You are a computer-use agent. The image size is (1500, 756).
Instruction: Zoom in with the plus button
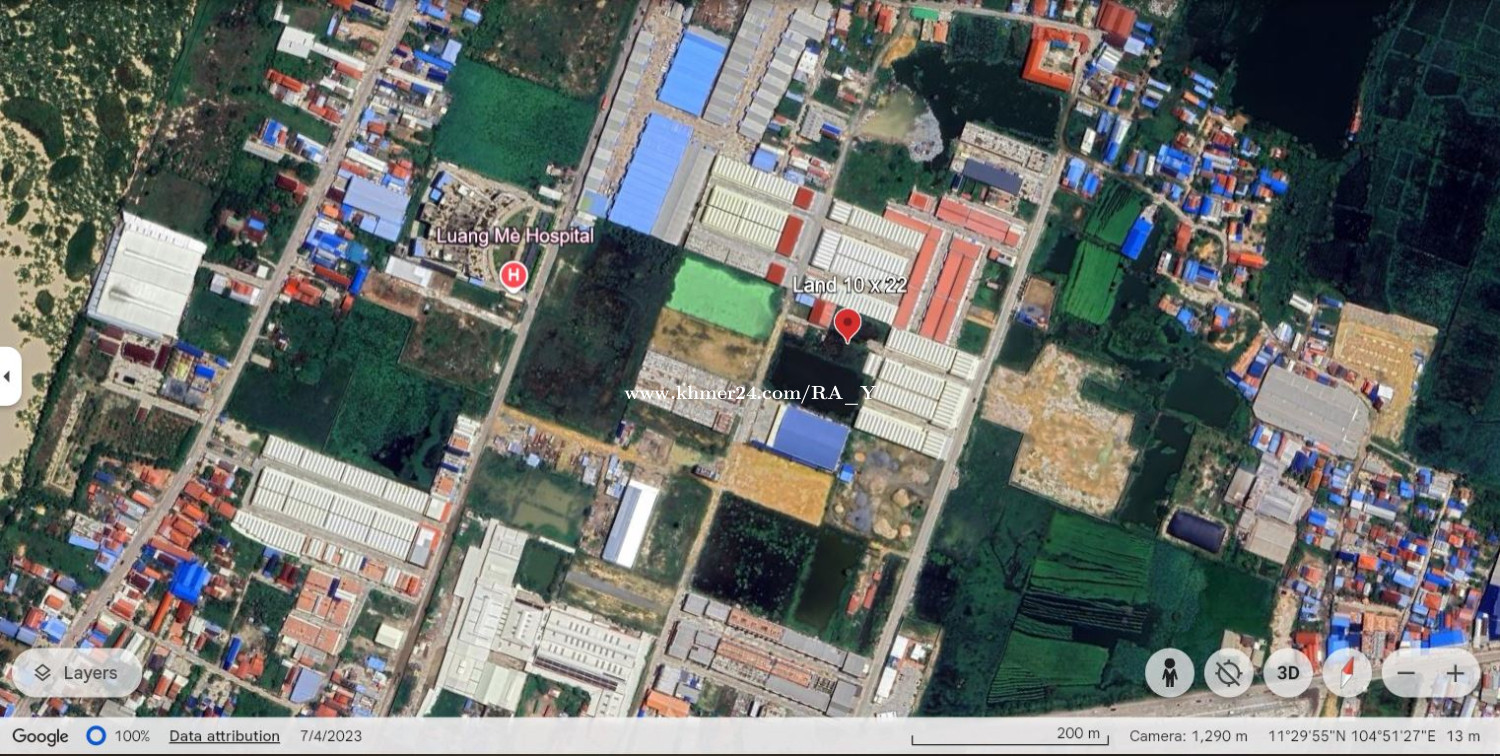click(x=1454, y=673)
